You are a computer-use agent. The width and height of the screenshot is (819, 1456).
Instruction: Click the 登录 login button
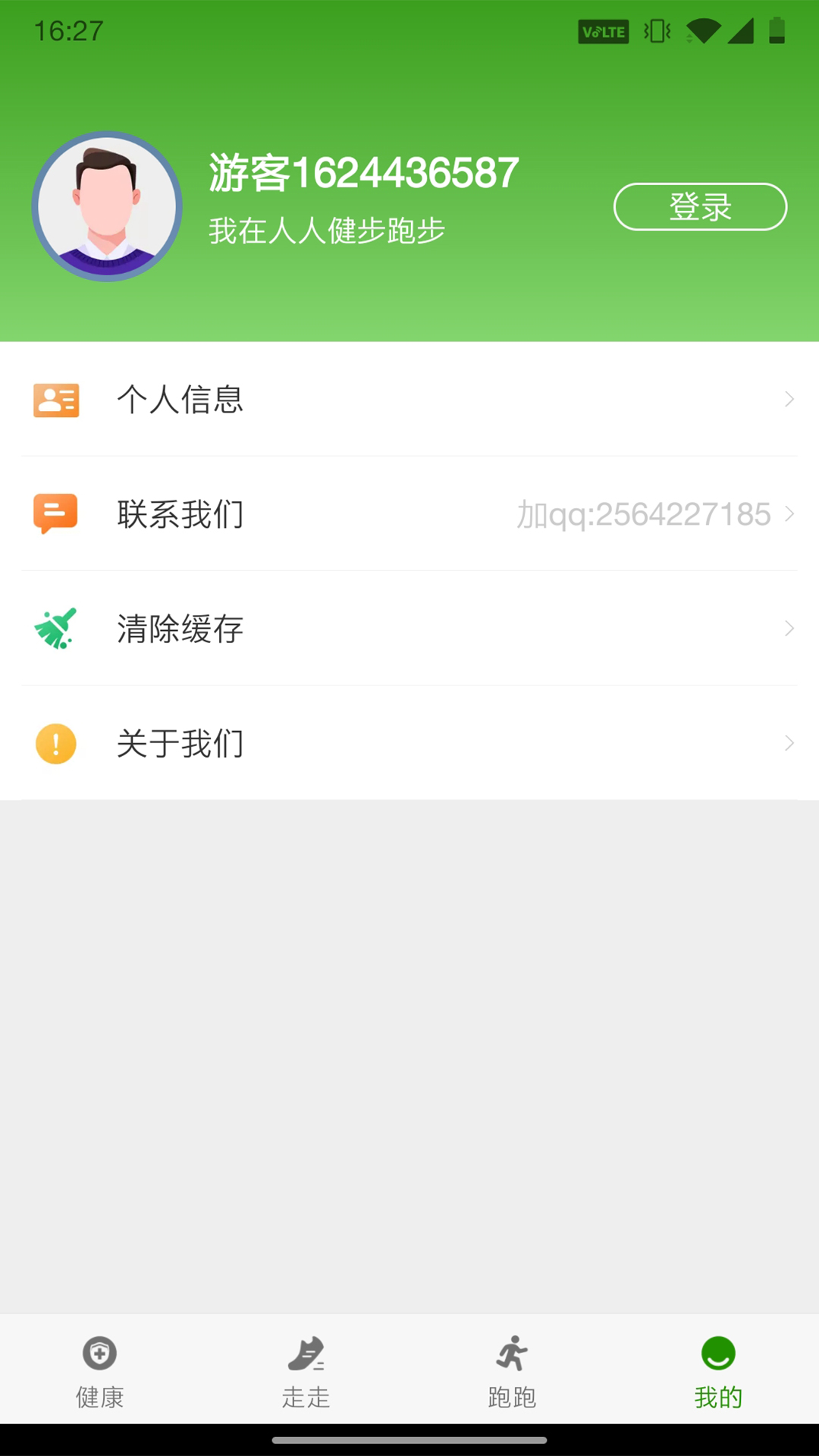coord(699,206)
